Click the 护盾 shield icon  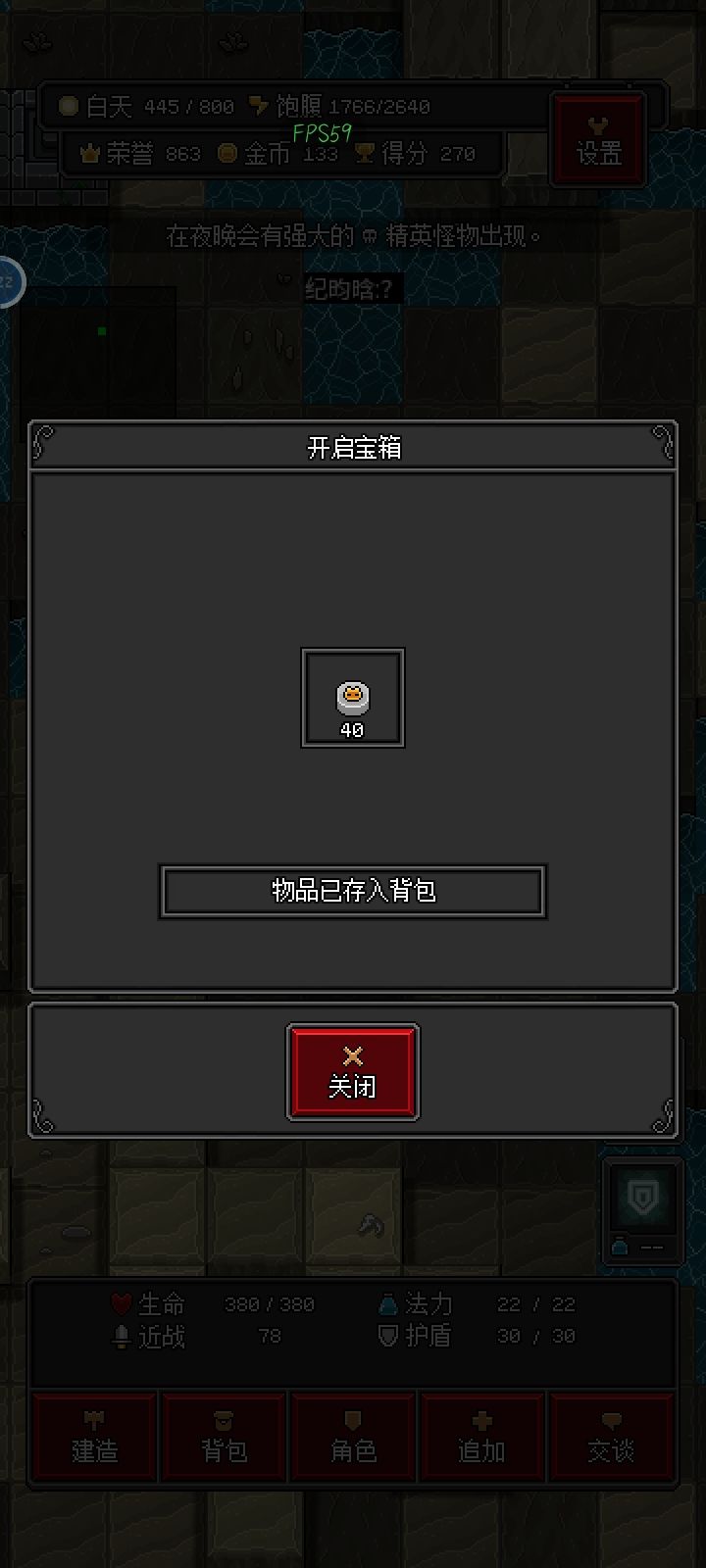[386, 1335]
